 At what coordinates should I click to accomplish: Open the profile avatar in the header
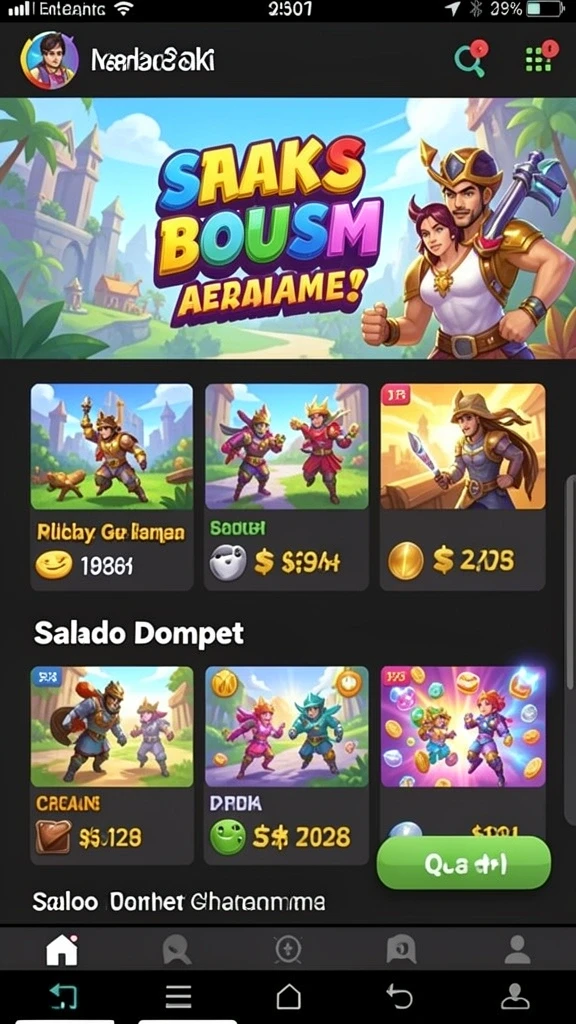click(x=49, y=60)
